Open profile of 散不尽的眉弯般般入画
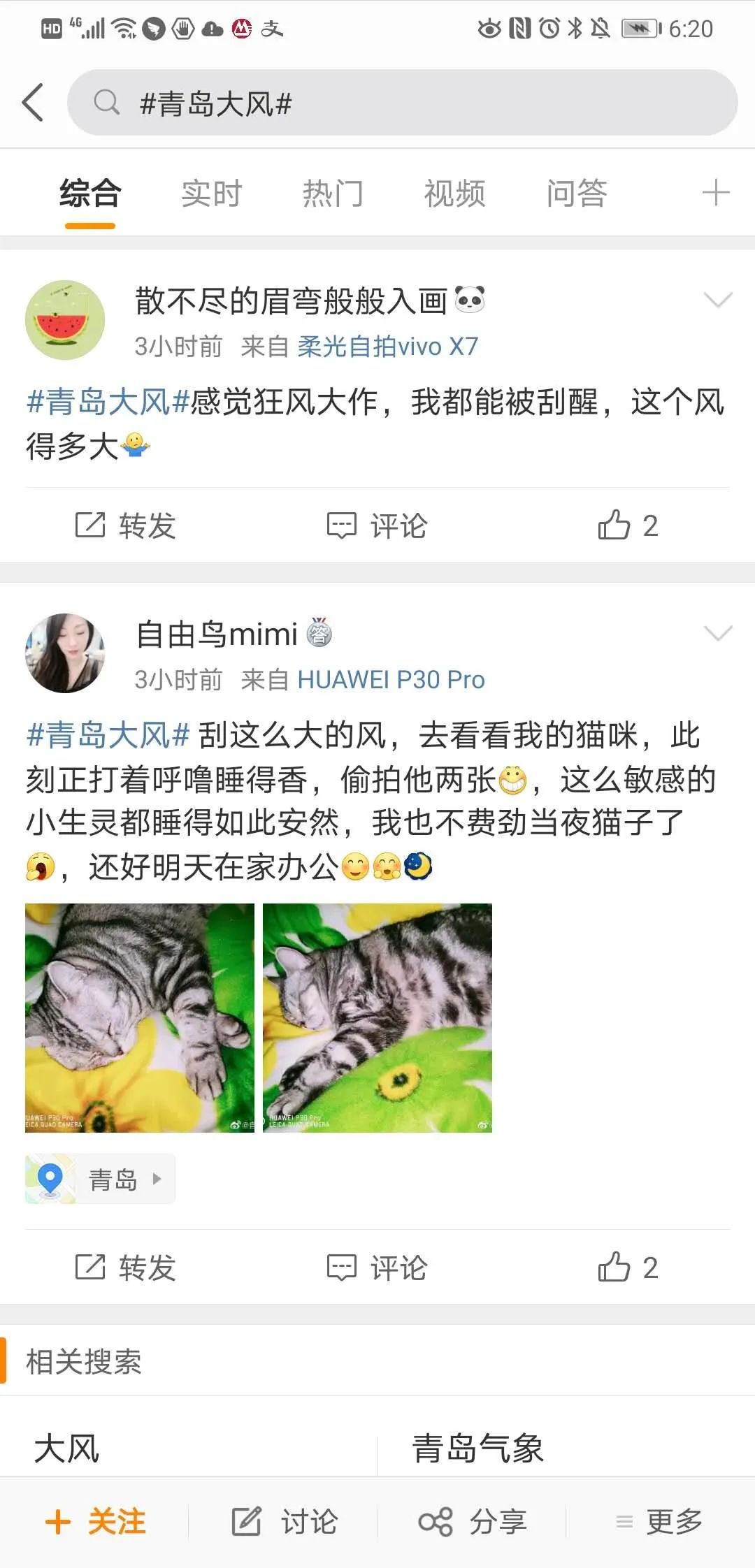 [65, 320]
